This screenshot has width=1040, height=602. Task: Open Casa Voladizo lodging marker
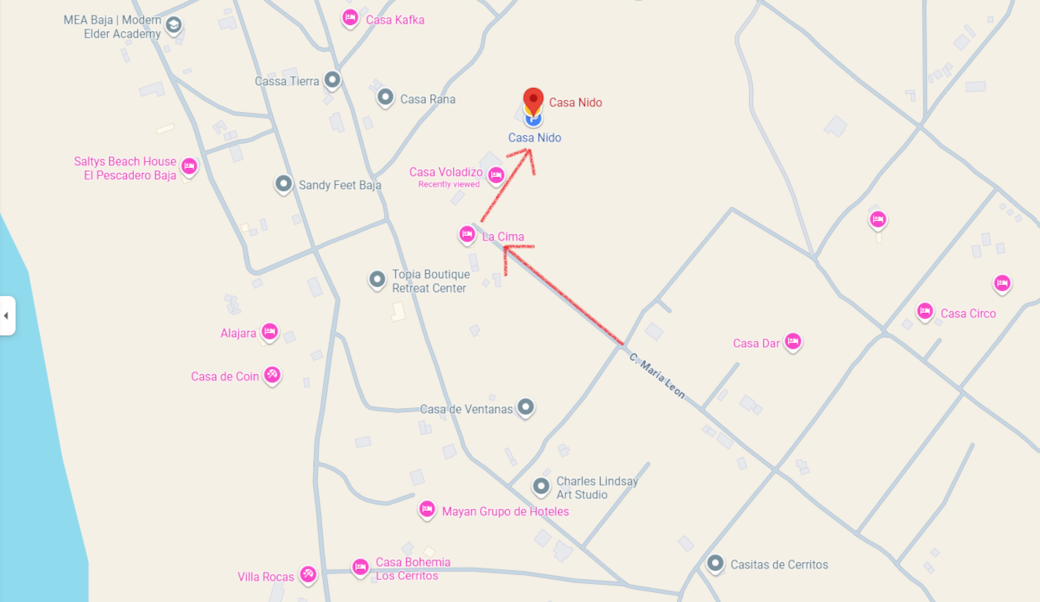(x=496, y=176)
